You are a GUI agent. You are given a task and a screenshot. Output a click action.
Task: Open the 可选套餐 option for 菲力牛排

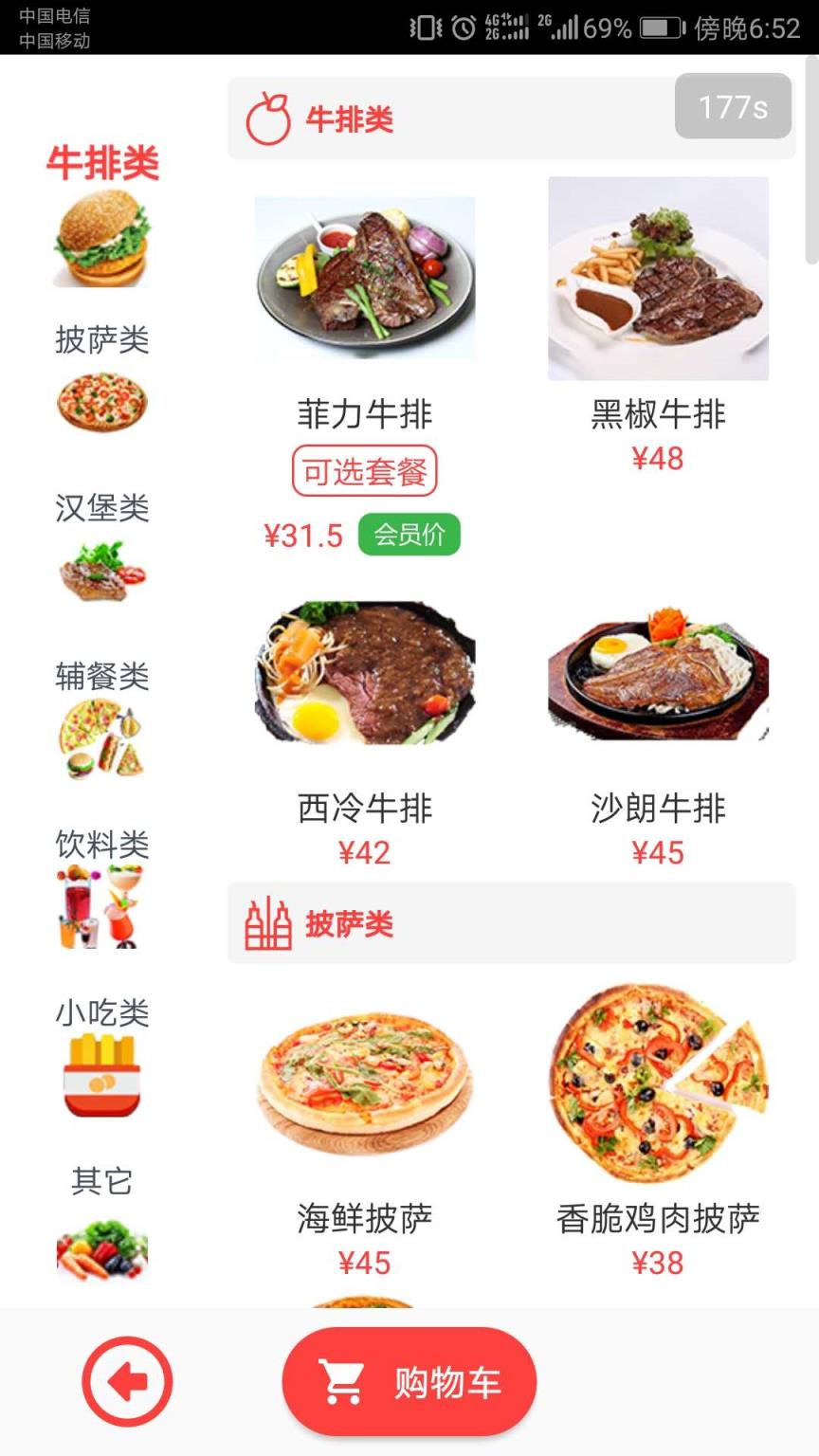pos(364,470)
